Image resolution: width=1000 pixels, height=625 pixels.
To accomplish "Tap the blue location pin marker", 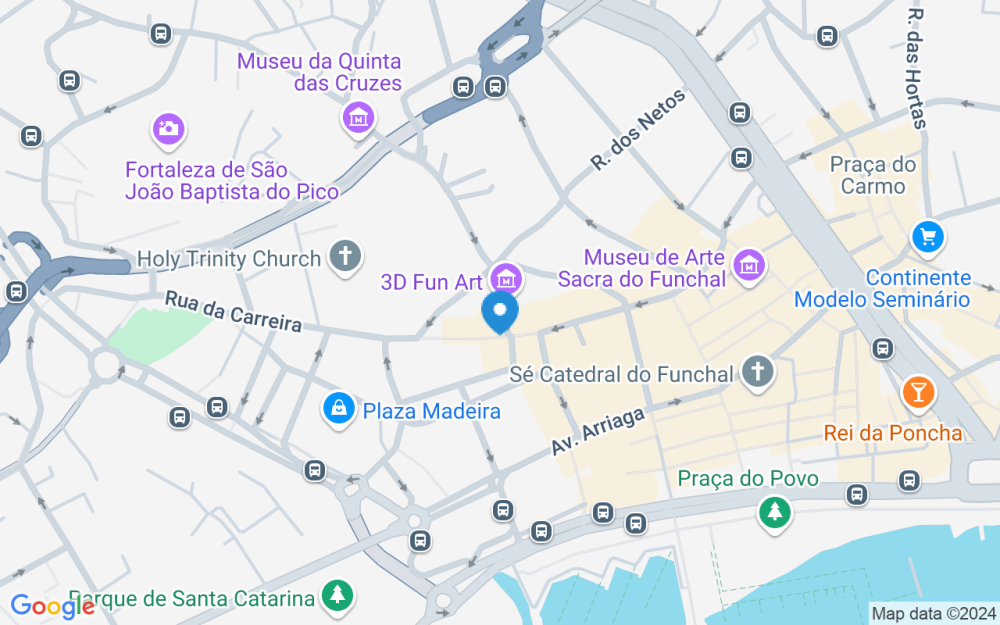I will pos(500,312).
